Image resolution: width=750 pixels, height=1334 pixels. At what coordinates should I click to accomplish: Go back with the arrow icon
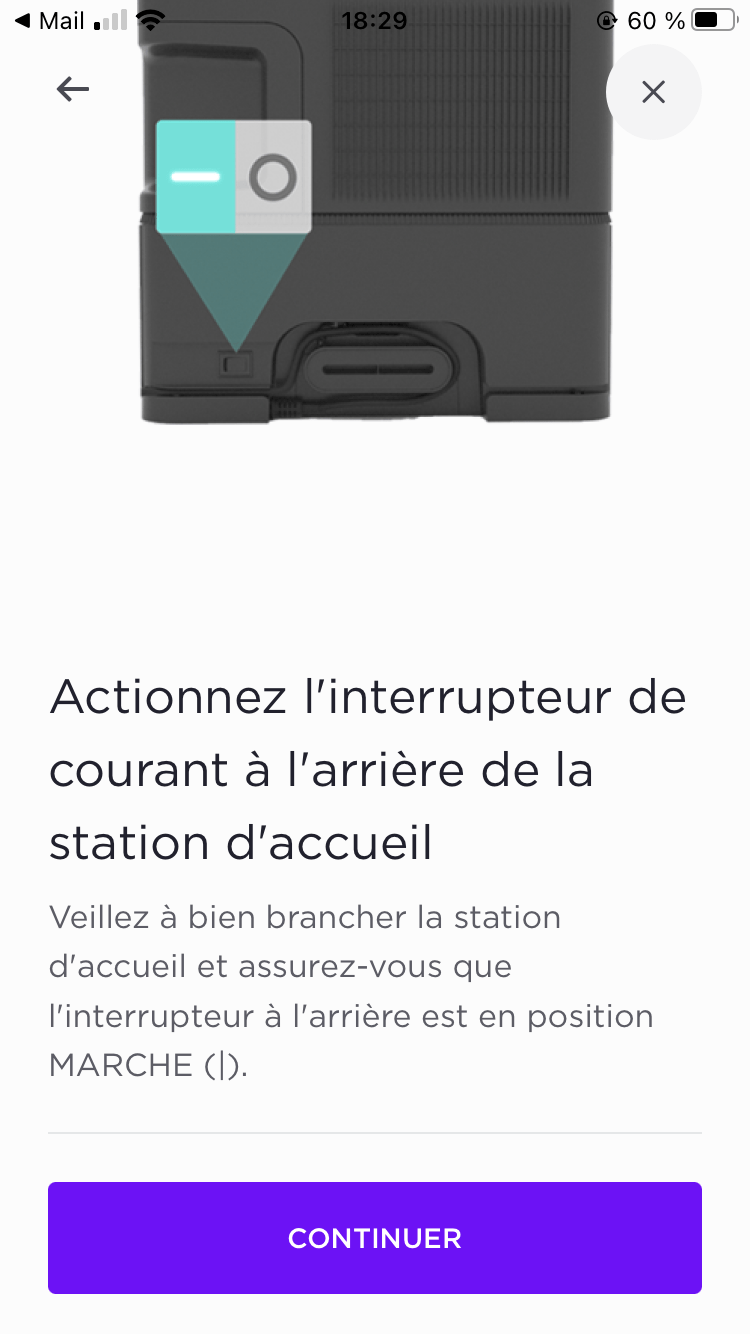click(x=73, y=90)
